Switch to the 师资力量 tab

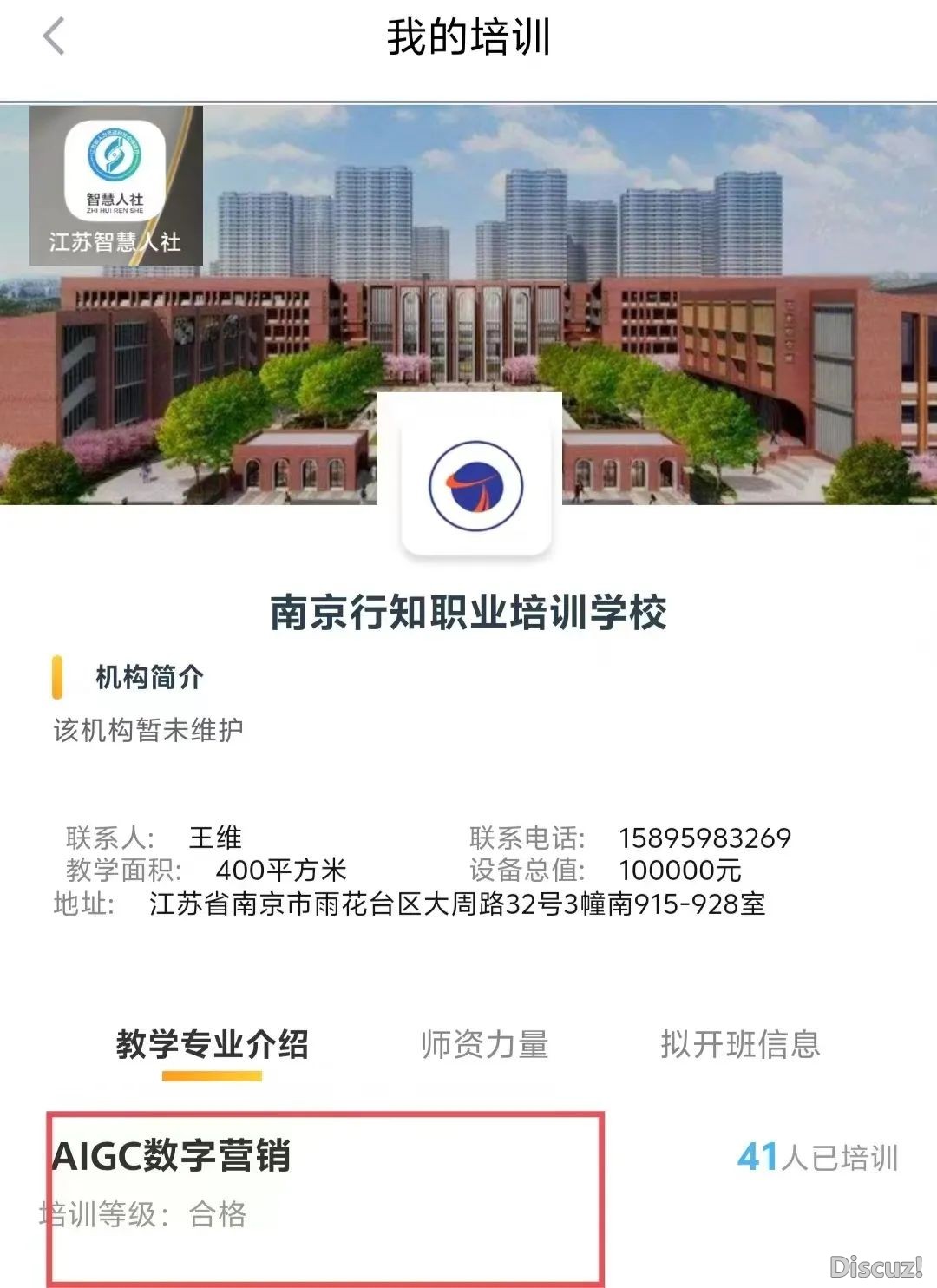click(484, 1044)
